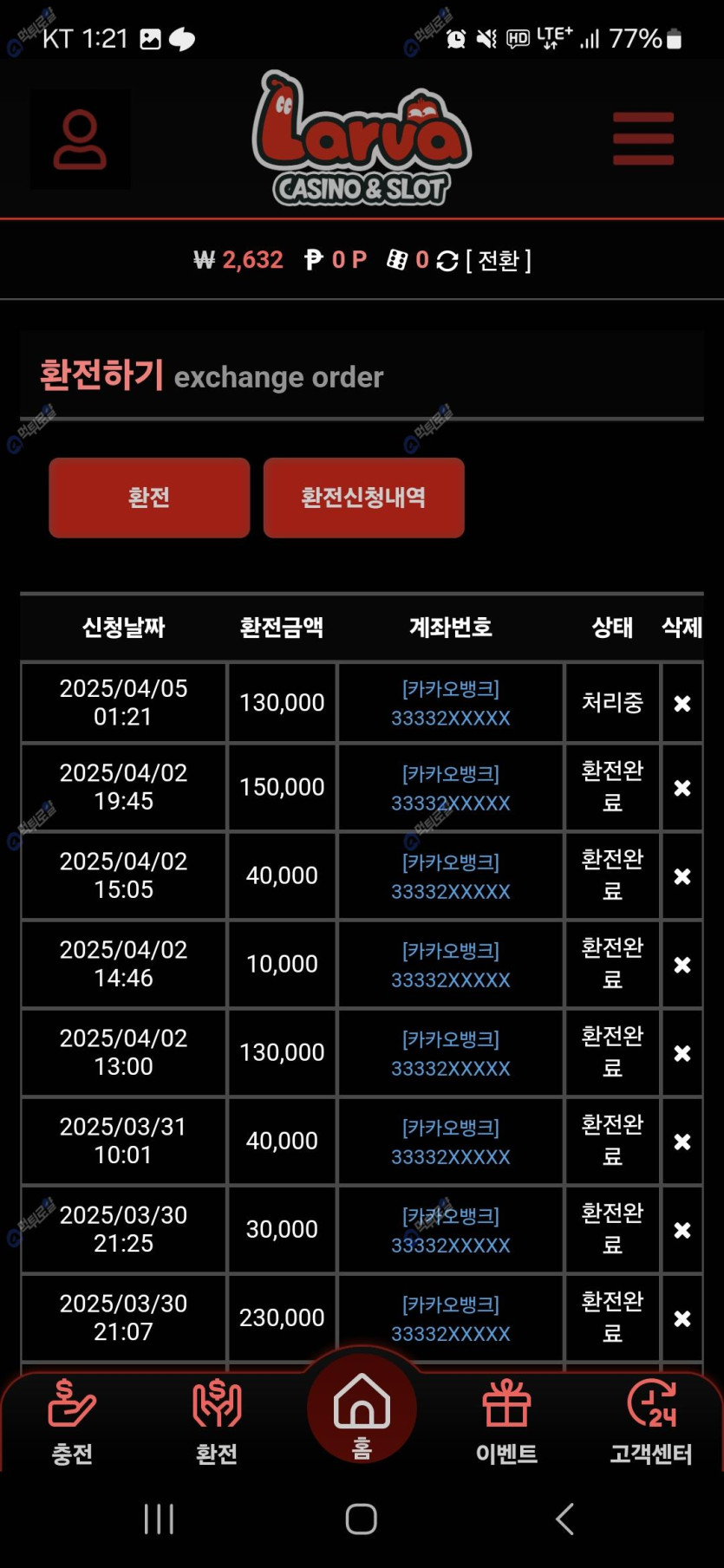Screen dimensions: 724x1568
Task: Open 환전신청내역 history
Action: (x=363, y=498)
